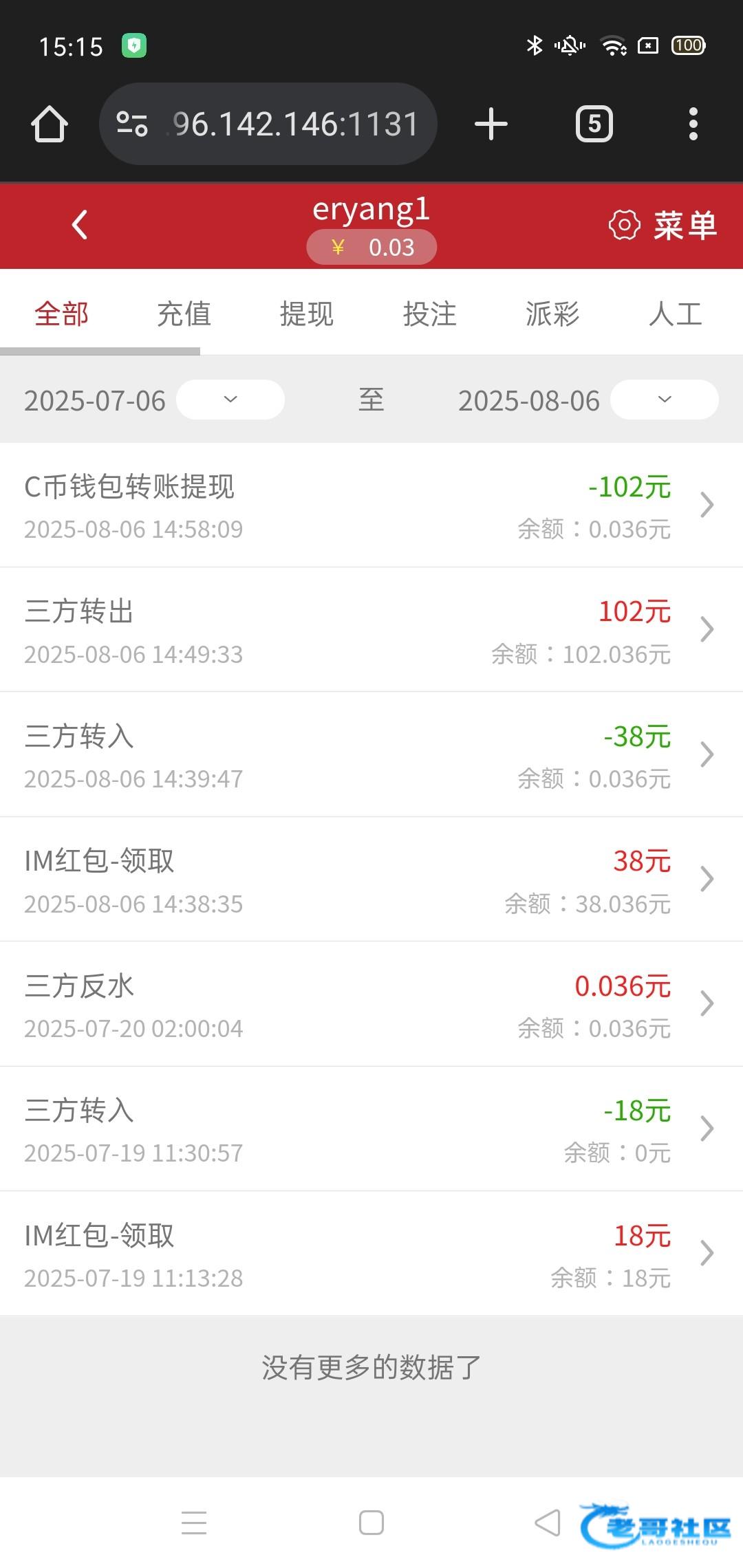Open the 三方反水 0.036元 record
Viewport: 743px width, 1568px height.
[x=371, y=1004]
